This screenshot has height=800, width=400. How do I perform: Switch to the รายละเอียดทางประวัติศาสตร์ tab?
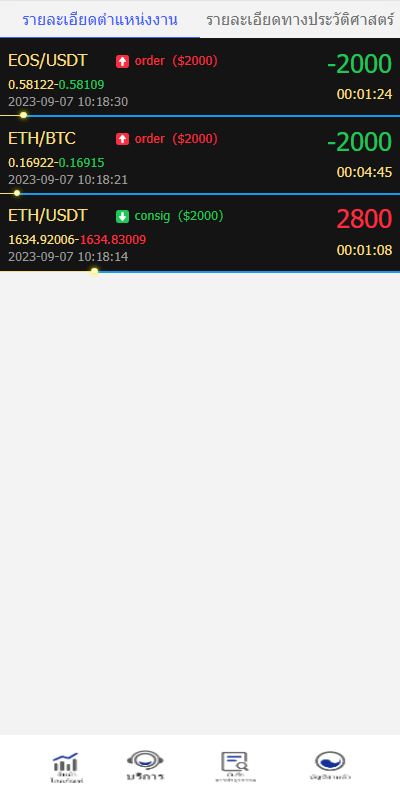[300, 20]
